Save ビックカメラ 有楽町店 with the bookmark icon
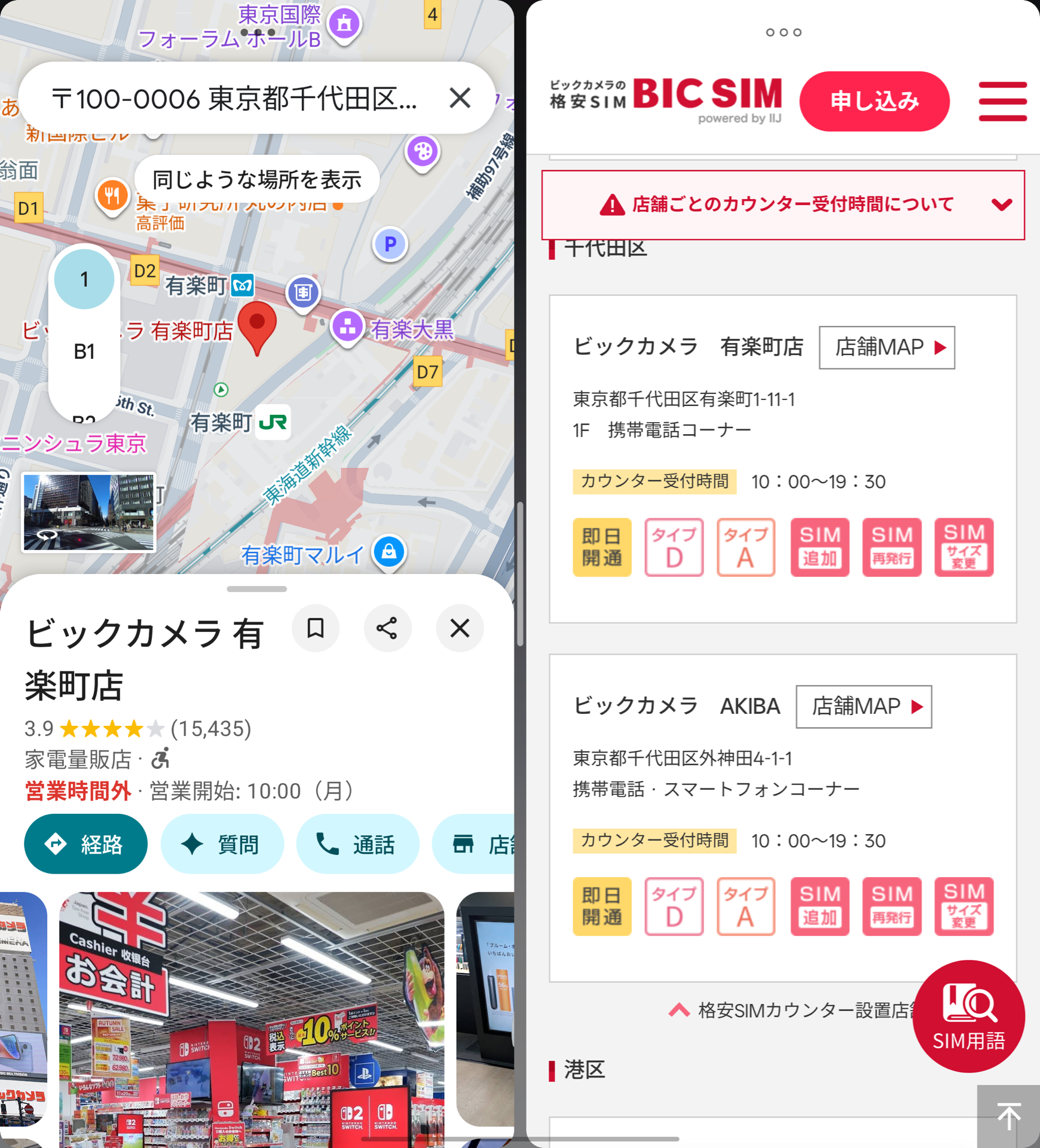 316,628
